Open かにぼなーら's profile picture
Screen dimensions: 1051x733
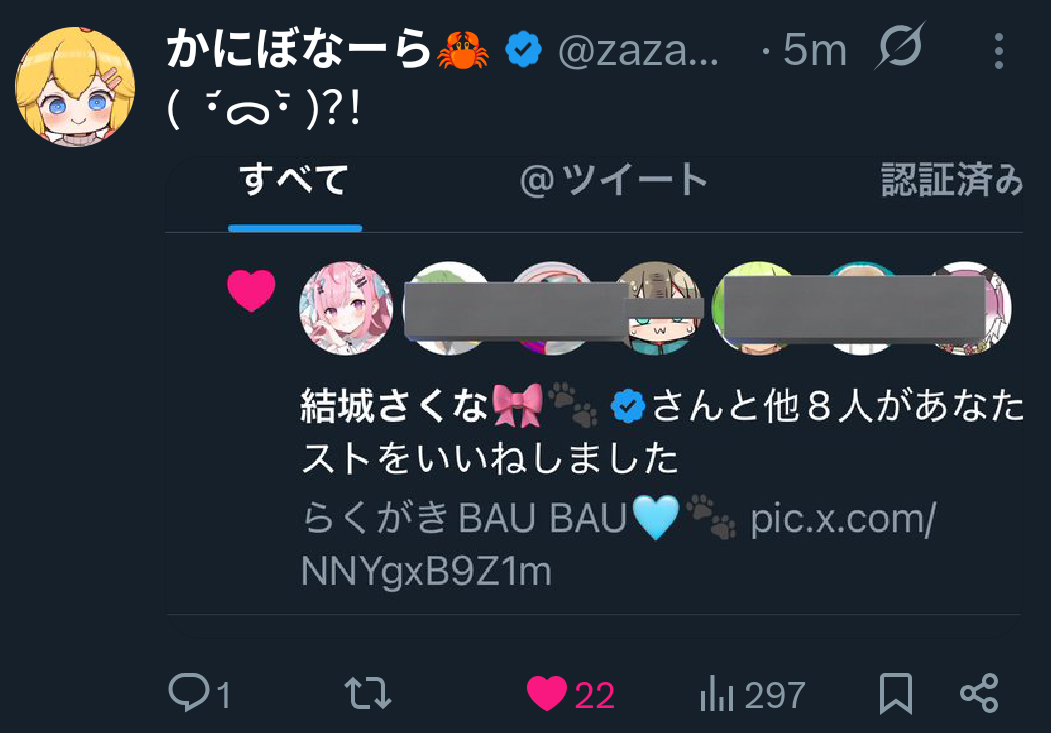click(75, 86)
